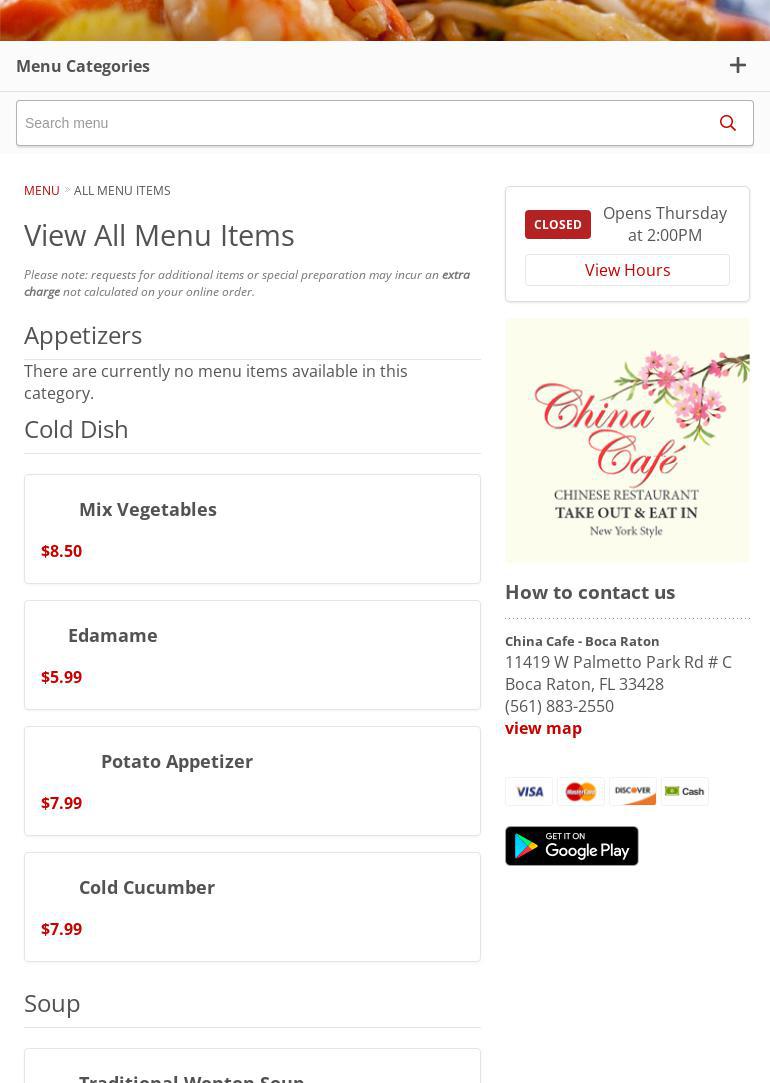Call the restaurant phone number
The height and width of the screenshot is (1083, 770).
[559, 706]
